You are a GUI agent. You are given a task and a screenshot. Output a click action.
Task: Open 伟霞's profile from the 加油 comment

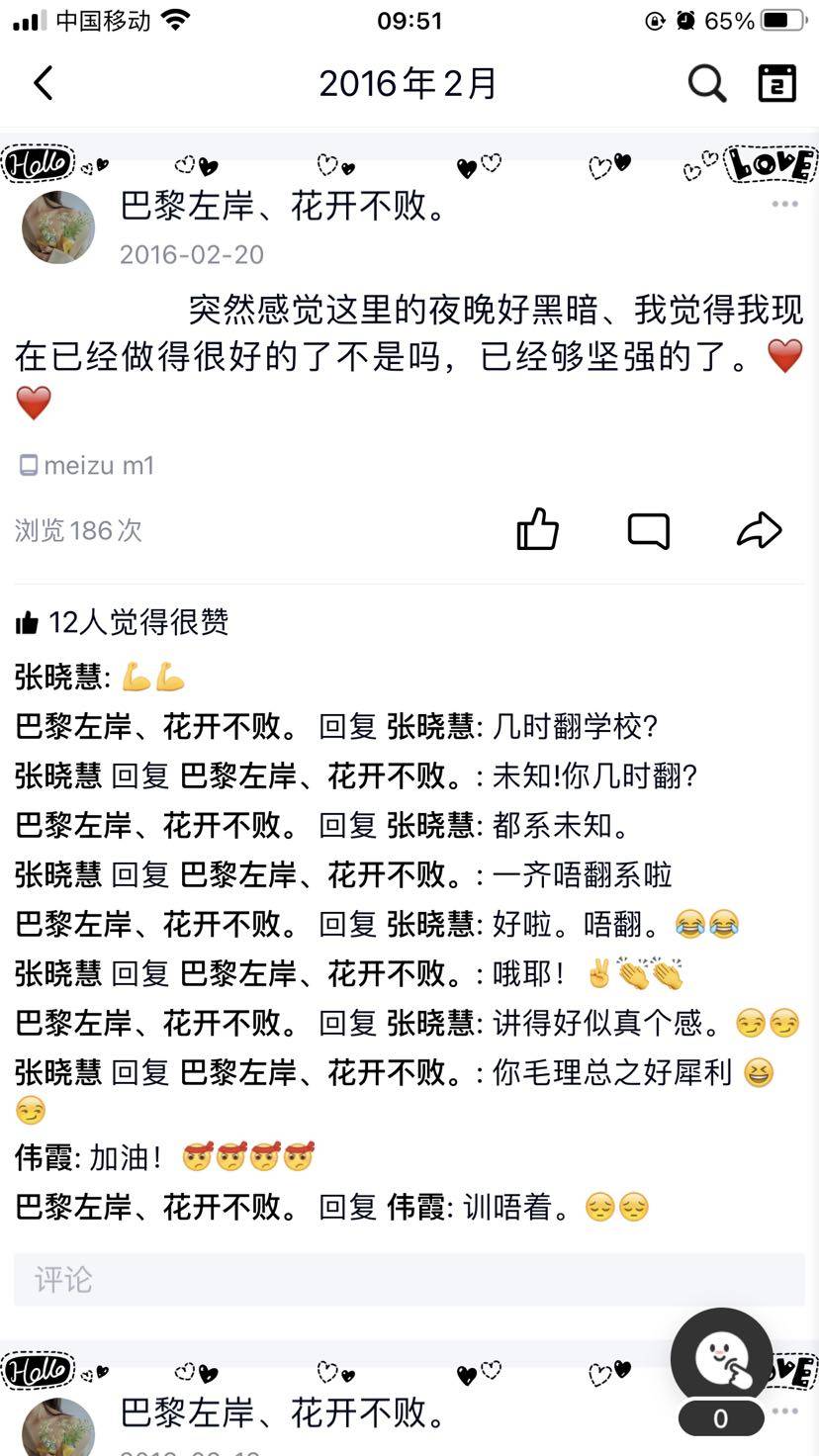click(46, 1157)
